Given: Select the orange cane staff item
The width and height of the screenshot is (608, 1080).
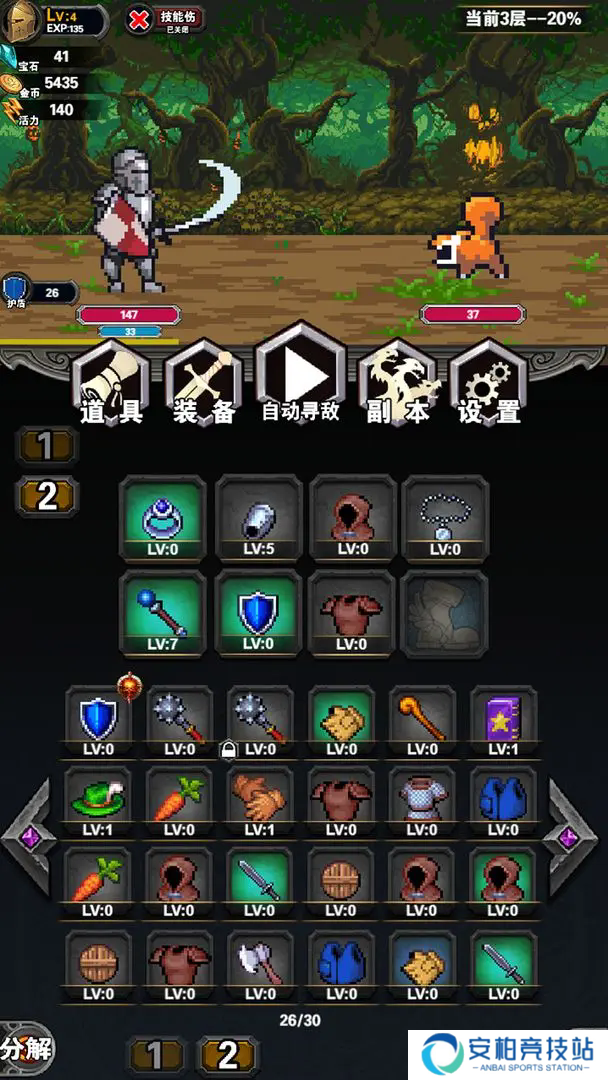Looking at the screenshot, I should tap(422, 720).
